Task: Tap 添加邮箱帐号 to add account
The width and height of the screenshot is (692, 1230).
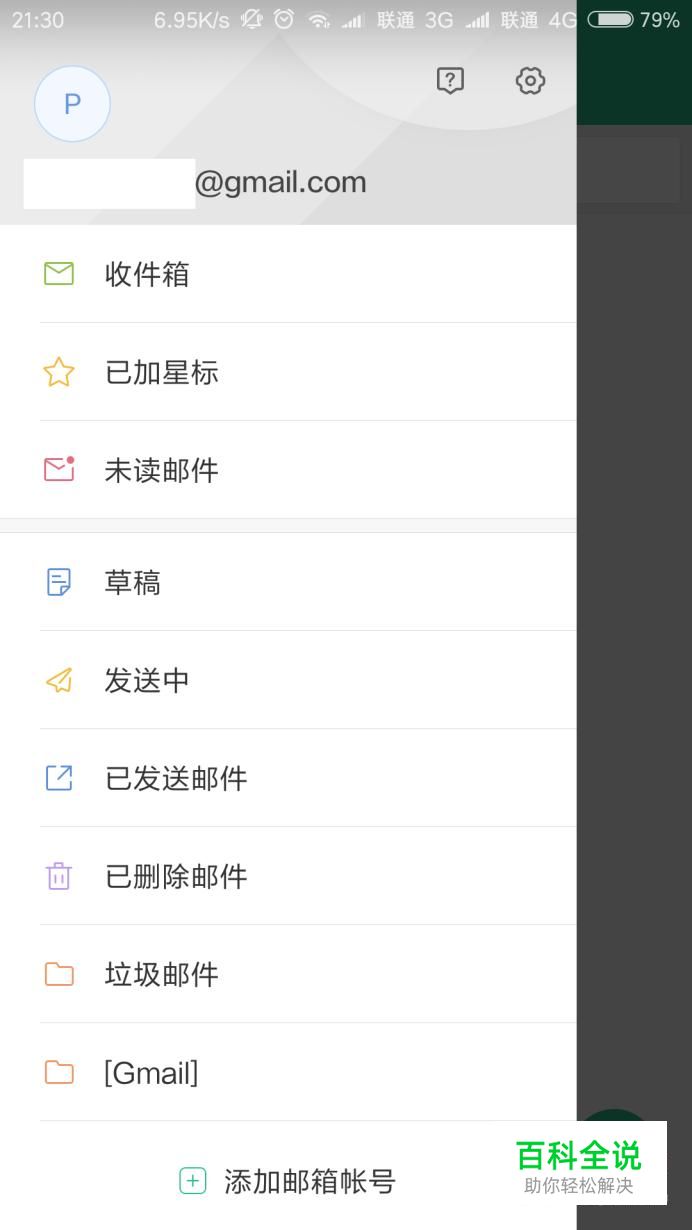Action: pyautogui.click(x=288, y=1181)
